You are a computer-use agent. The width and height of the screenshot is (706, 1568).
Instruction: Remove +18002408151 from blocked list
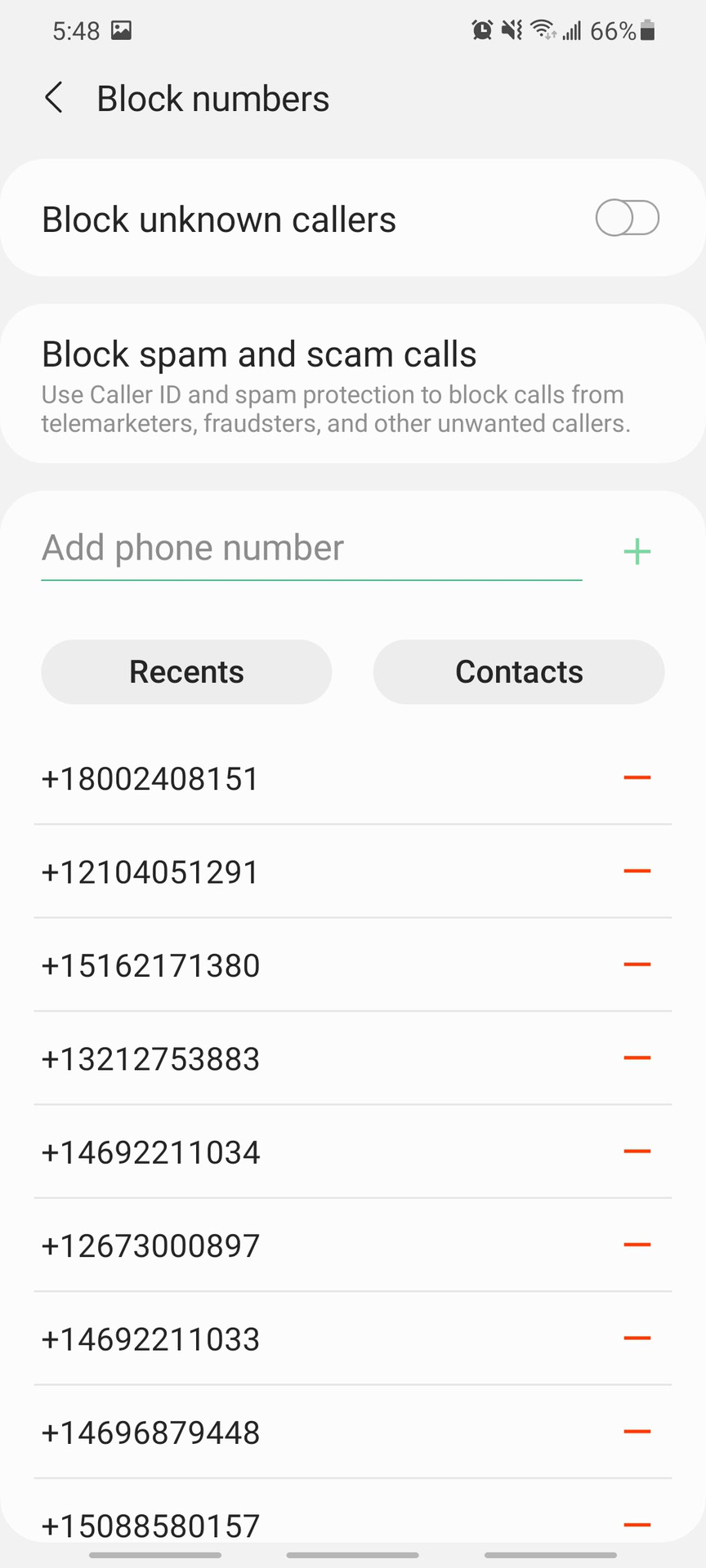(638, 777)
